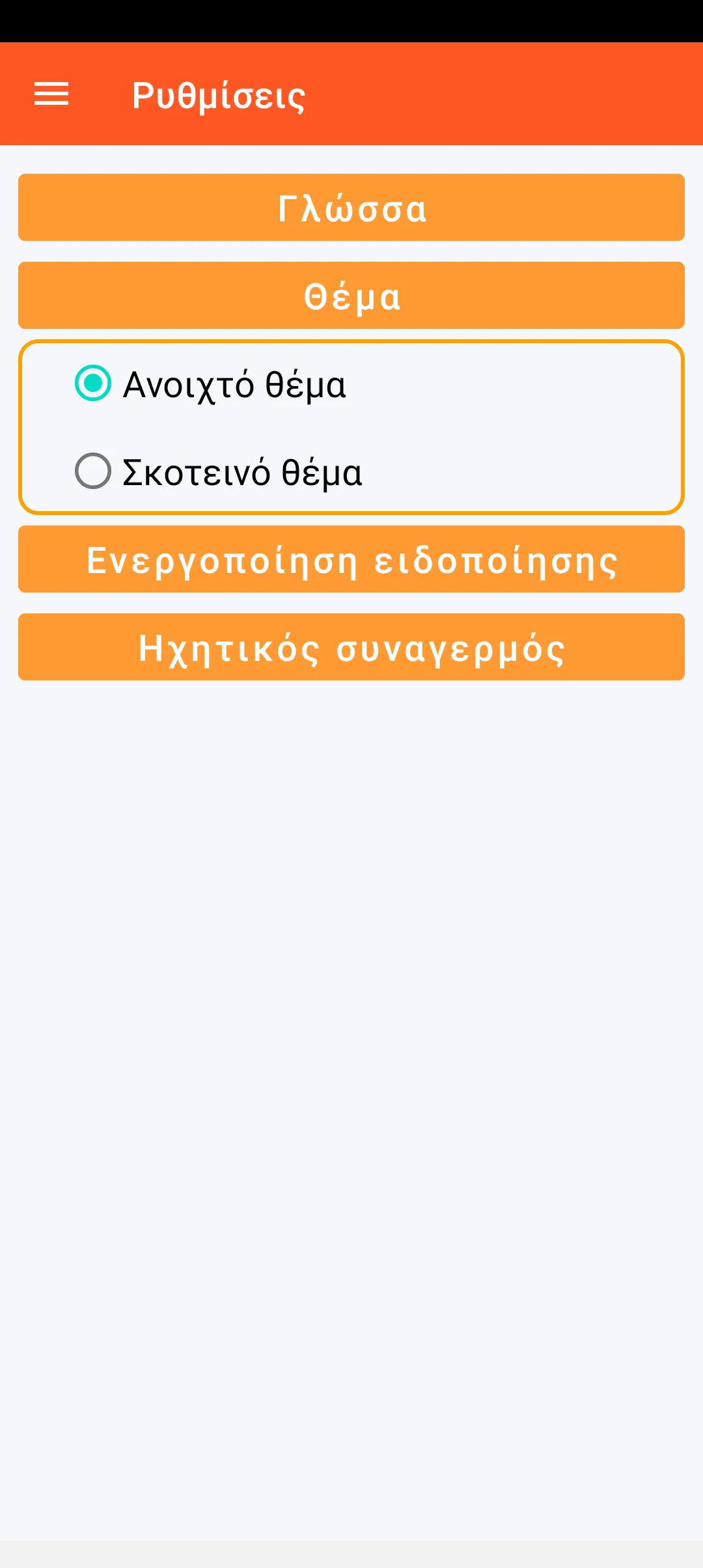Open the Γλώσσα language section
703x1568 pixels.
coord(351,208)
